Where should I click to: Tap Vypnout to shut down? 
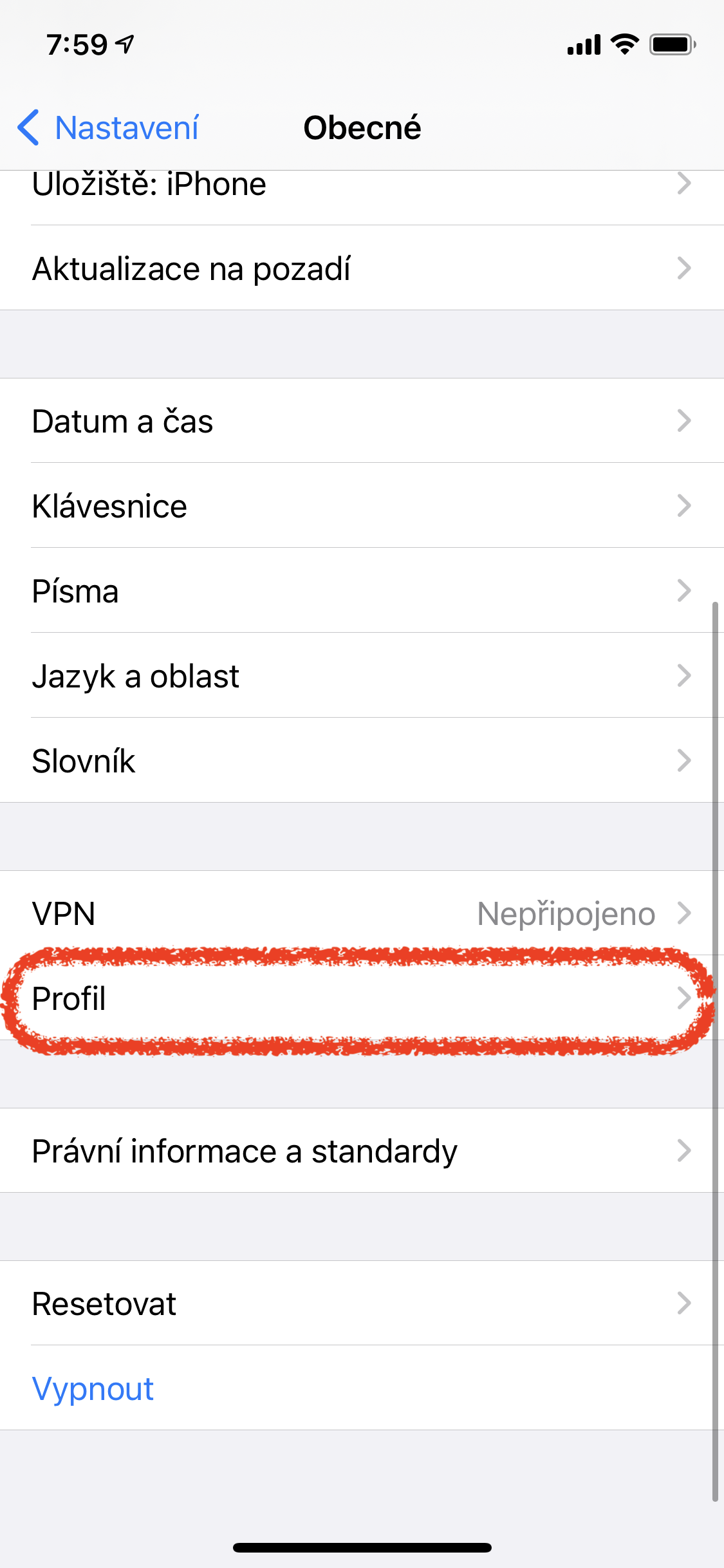(94, 1388)
